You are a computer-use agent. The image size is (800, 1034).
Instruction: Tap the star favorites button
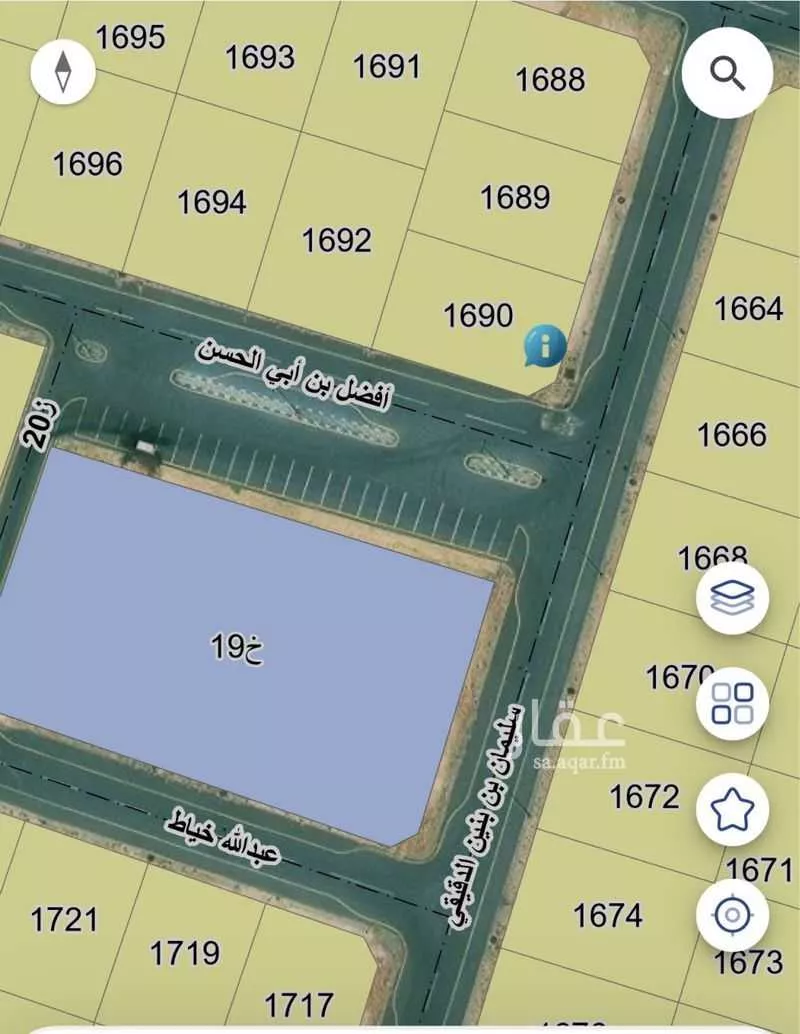coord(733,810)
